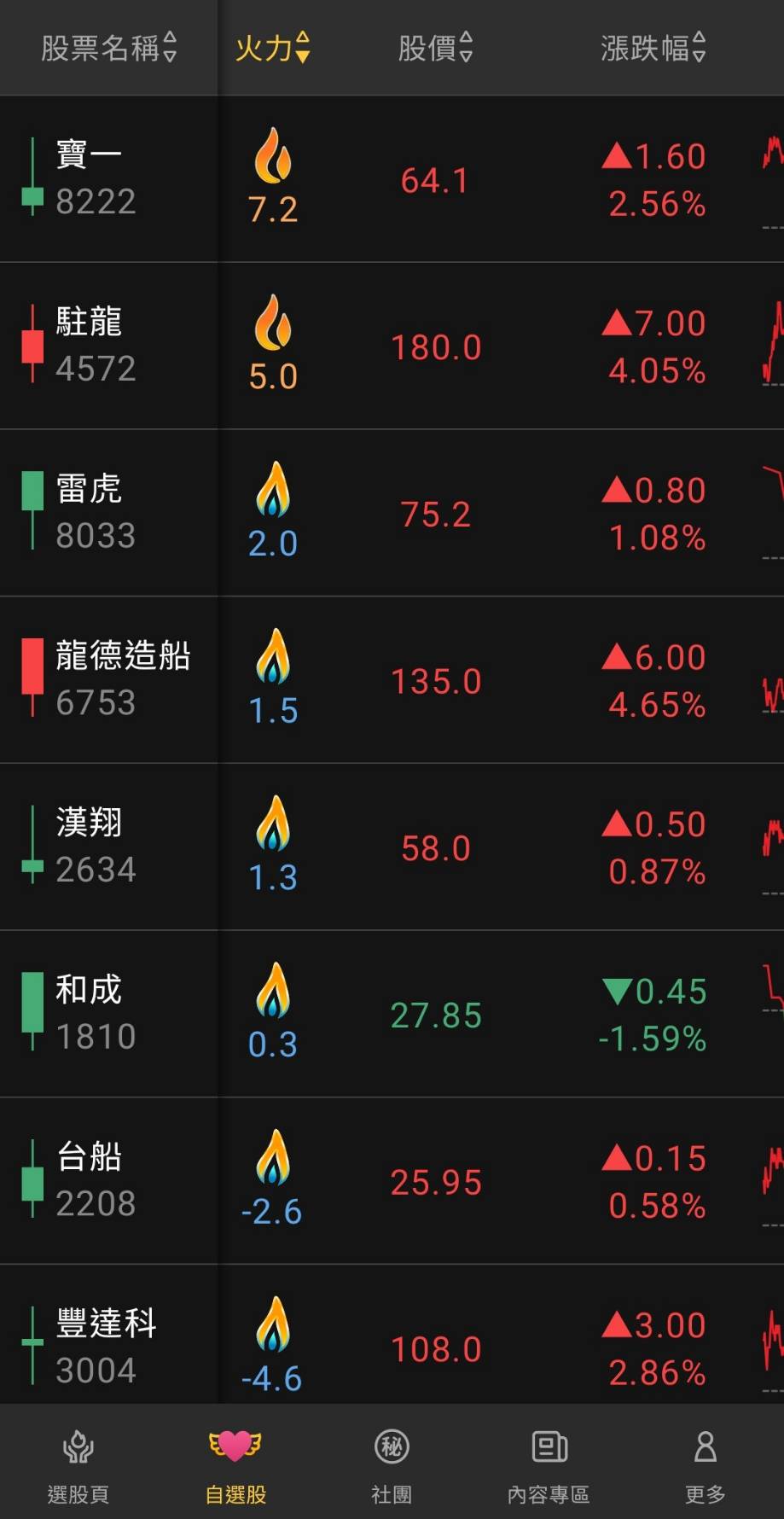Open the 豐達科 3004 row
The image size is (784, 1519).
[x=392, y=1336]
